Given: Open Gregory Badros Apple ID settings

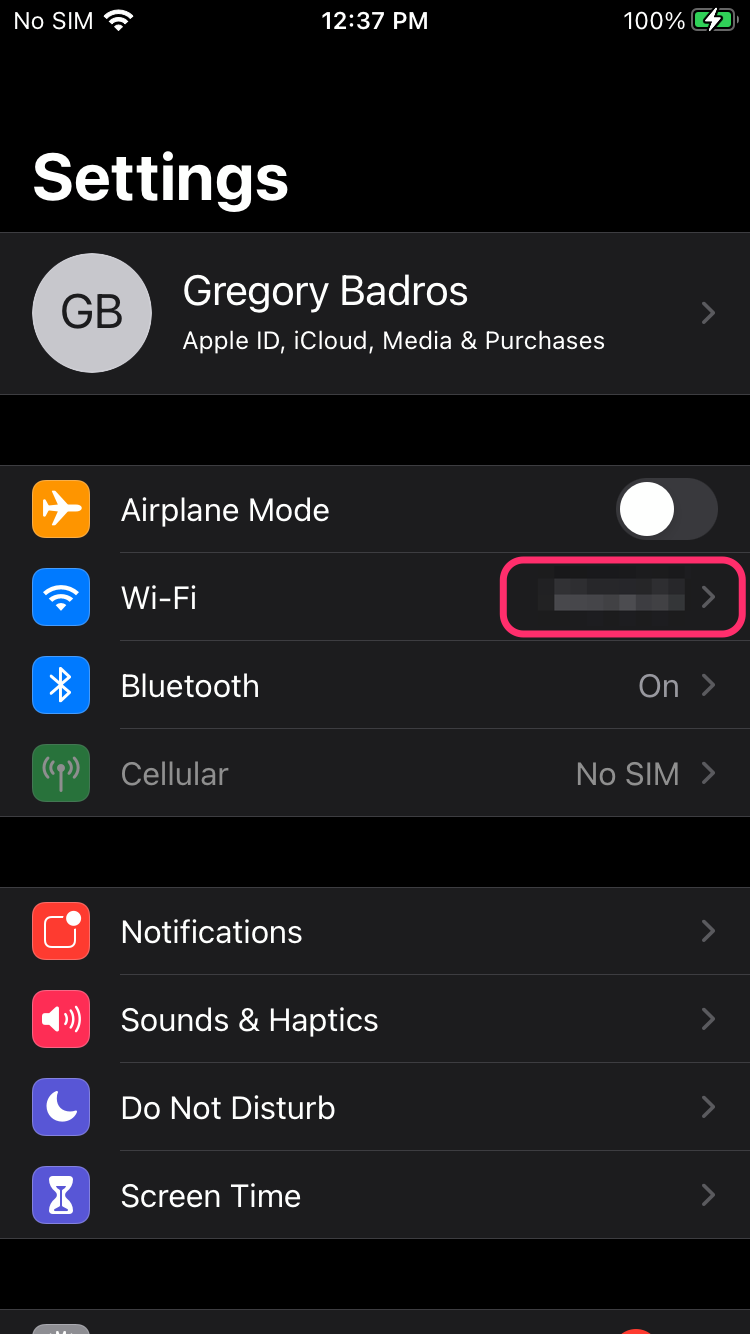Looking at the screenshot, I should point(375,313).
